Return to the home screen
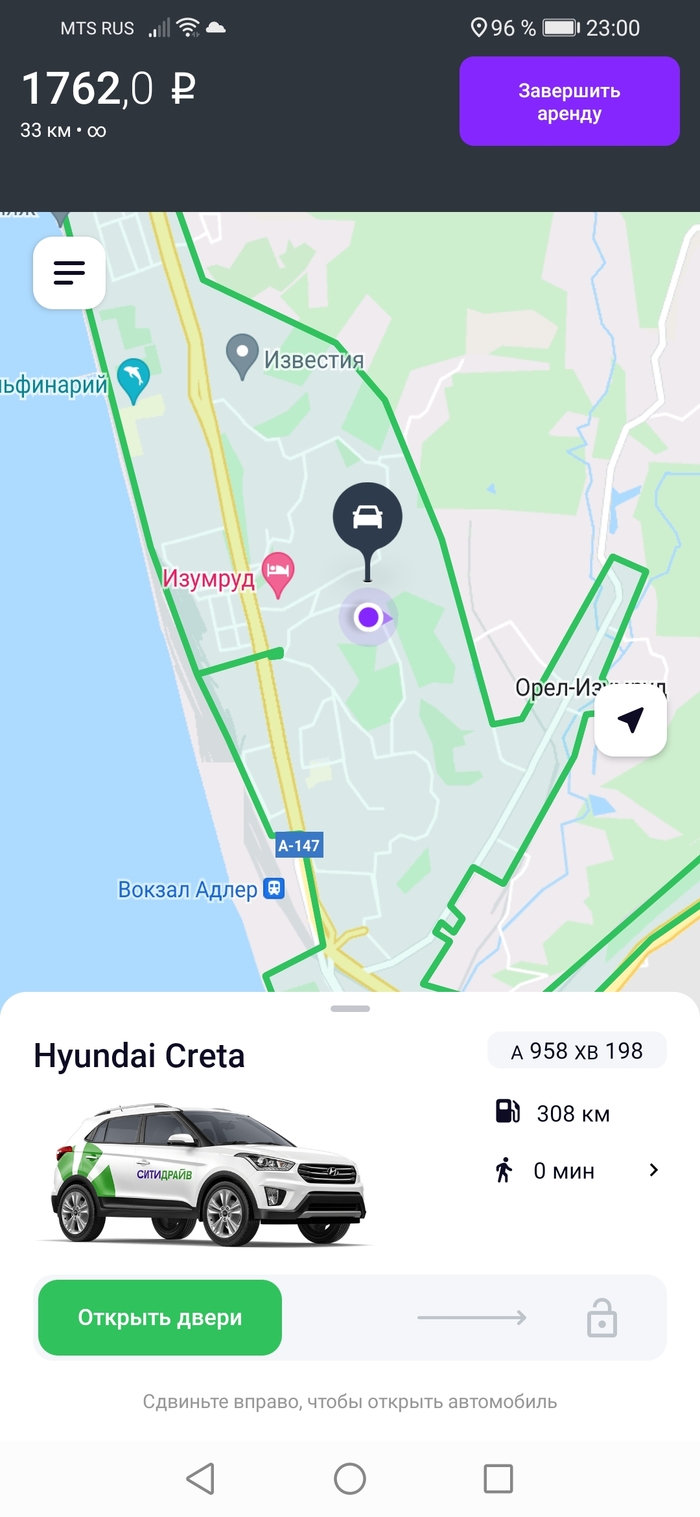This screenshot has height=1517, width=700. tap(350, 1478)
